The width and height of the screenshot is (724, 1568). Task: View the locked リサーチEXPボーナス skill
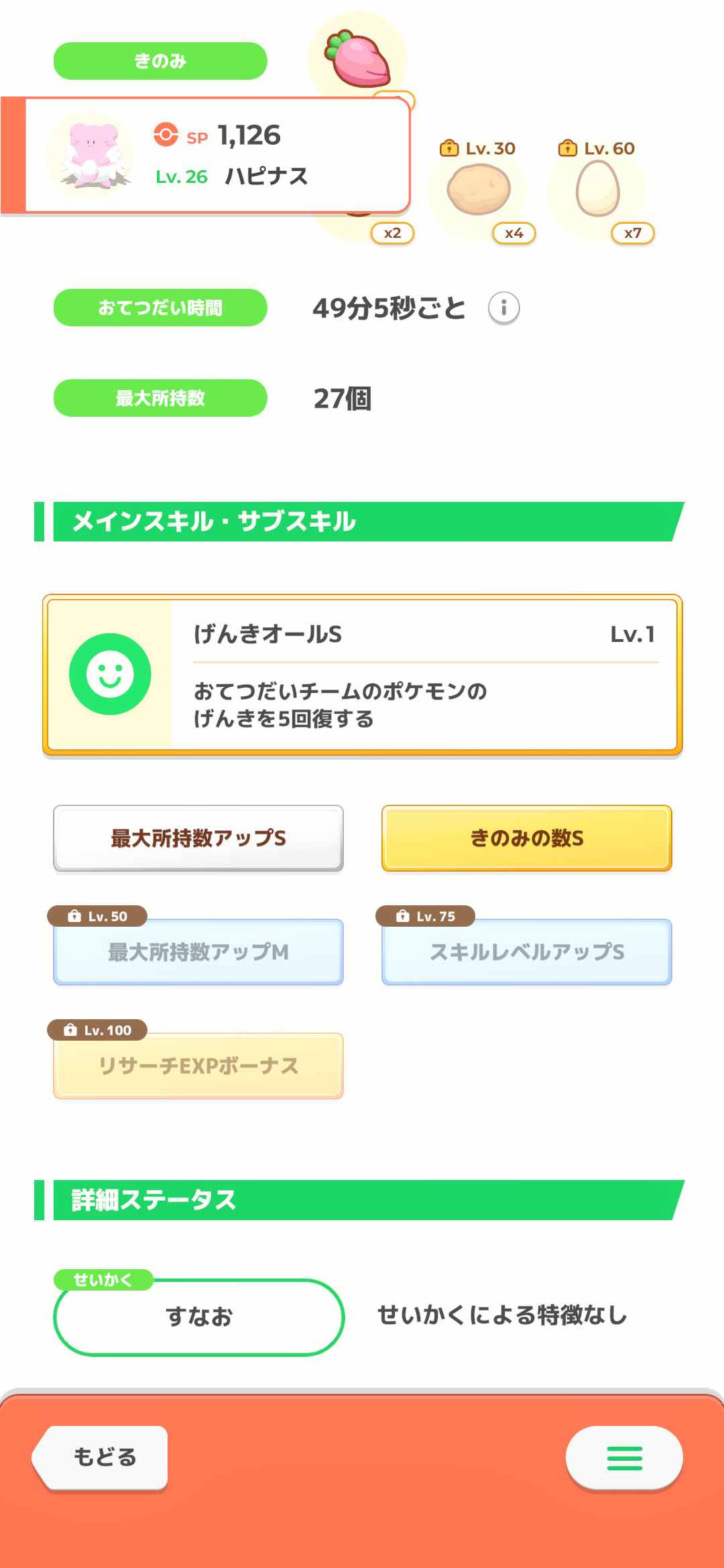198,1065
